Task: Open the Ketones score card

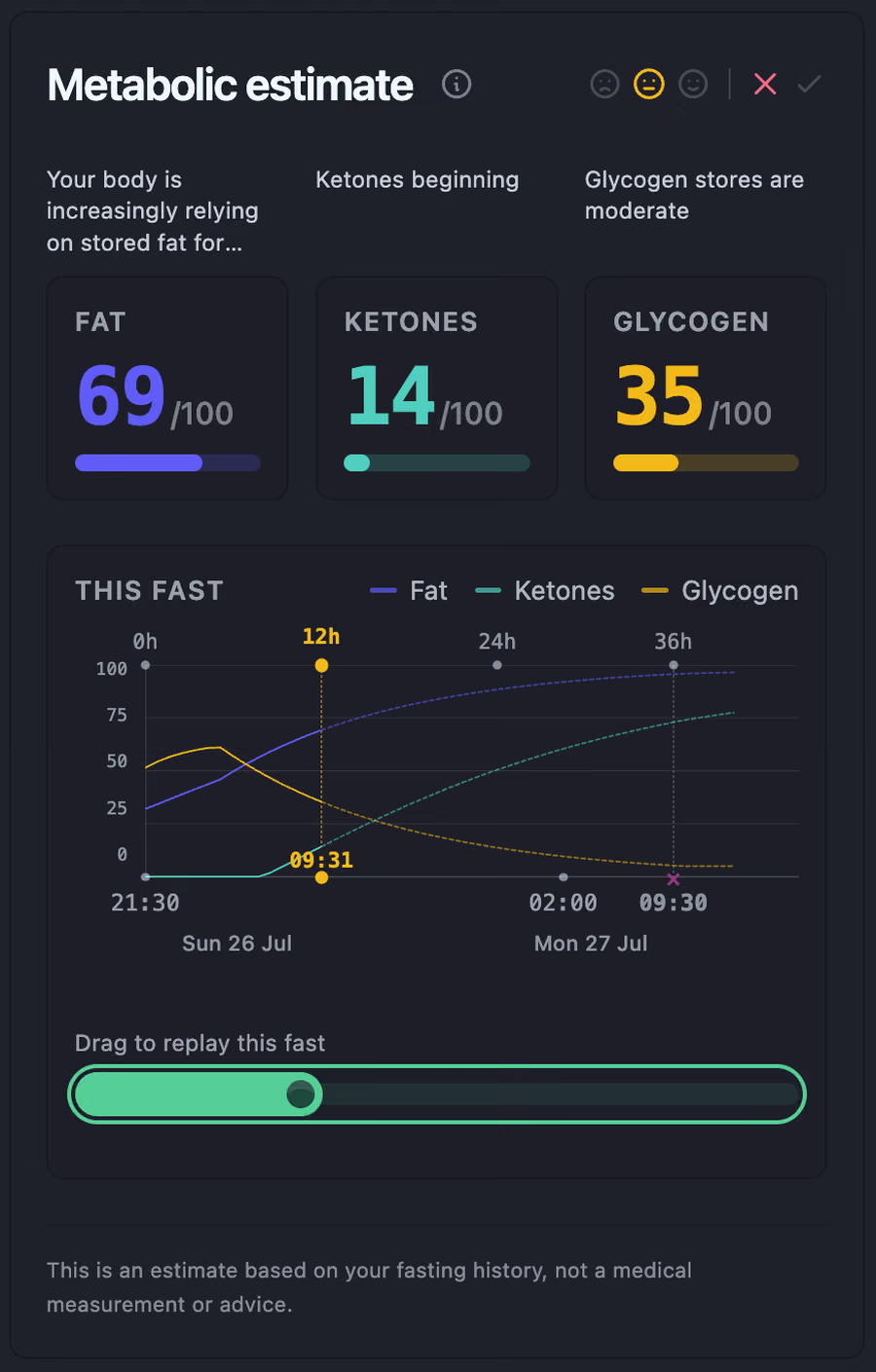Action: point(437,389)
